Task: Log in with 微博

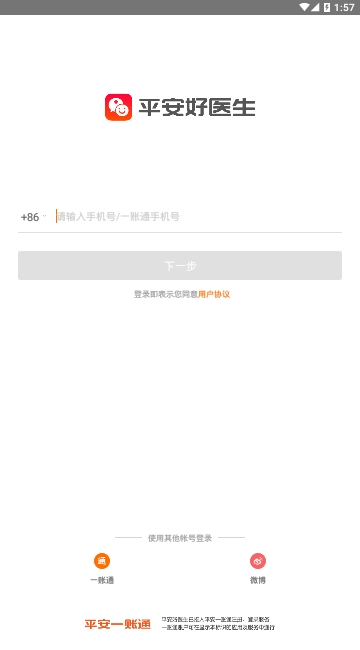Action: 258,568
